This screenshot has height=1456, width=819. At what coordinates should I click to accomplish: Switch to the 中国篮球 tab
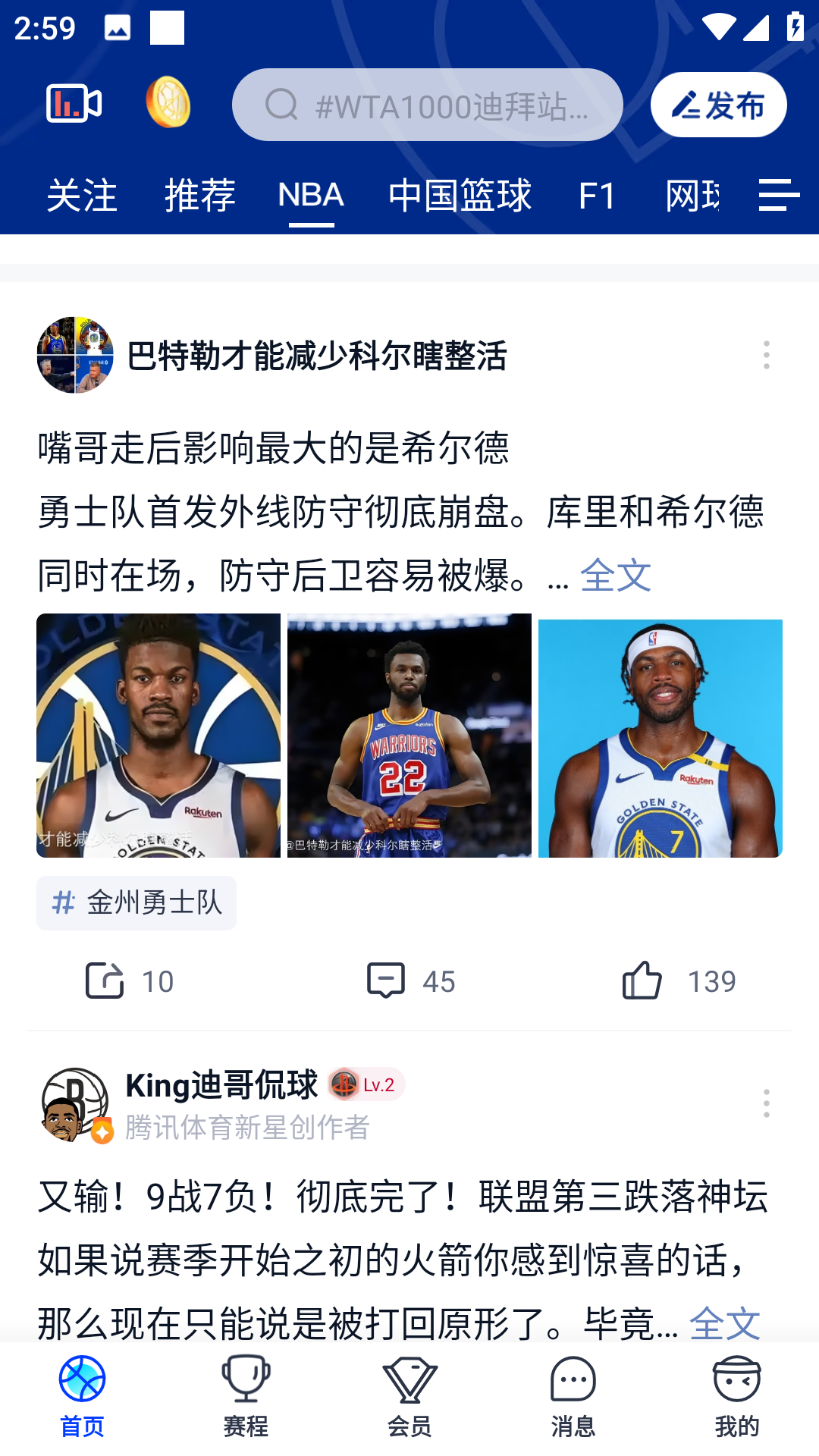[460, 195]
